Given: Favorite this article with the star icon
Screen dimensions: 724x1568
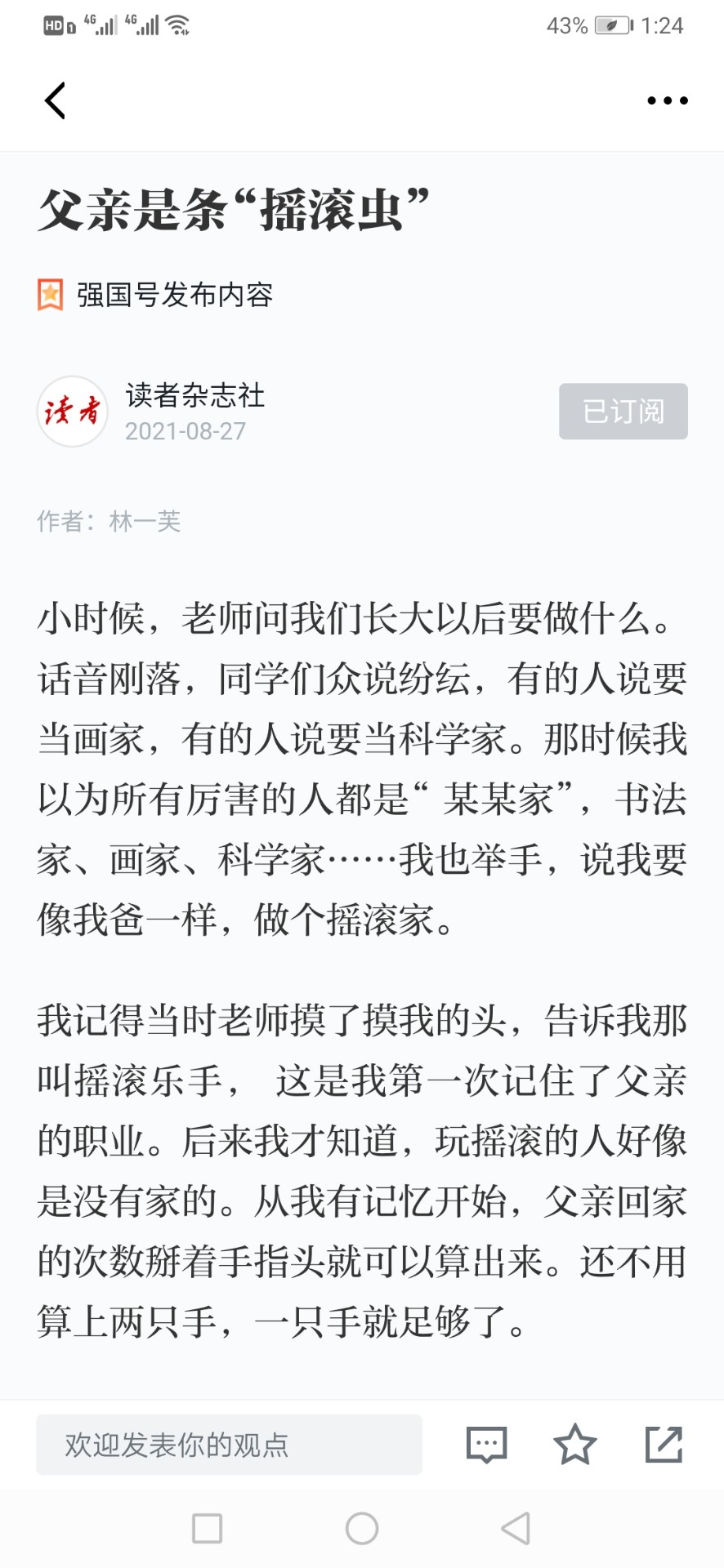Looking at the screenshot, I should click(575, 1444).
